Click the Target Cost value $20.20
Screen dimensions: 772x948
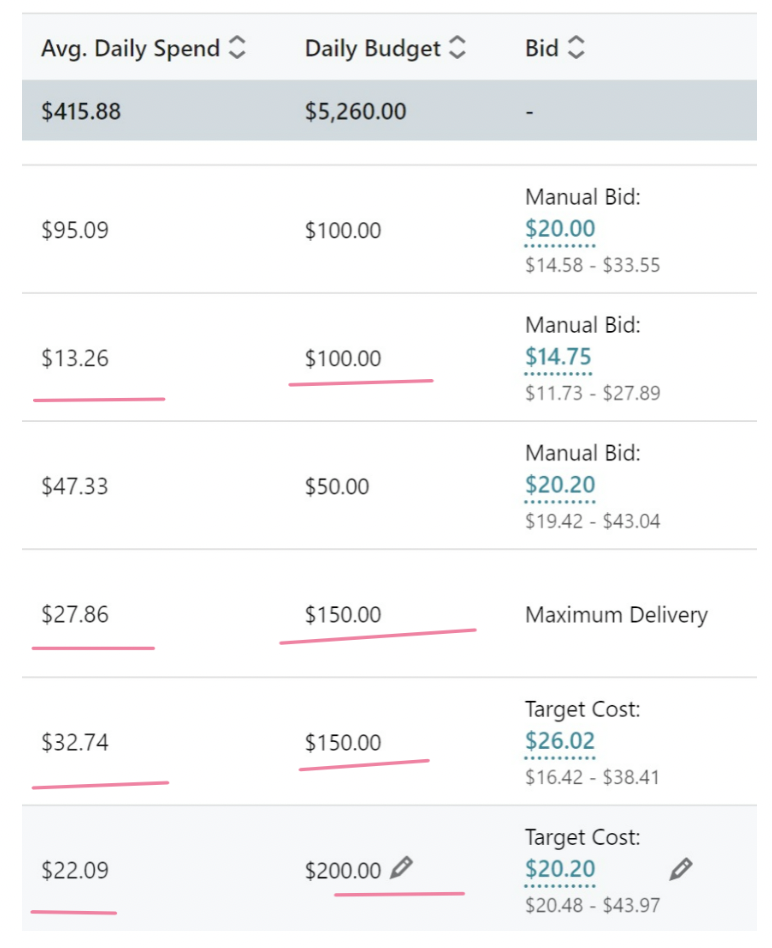click(x=561, y=868)
